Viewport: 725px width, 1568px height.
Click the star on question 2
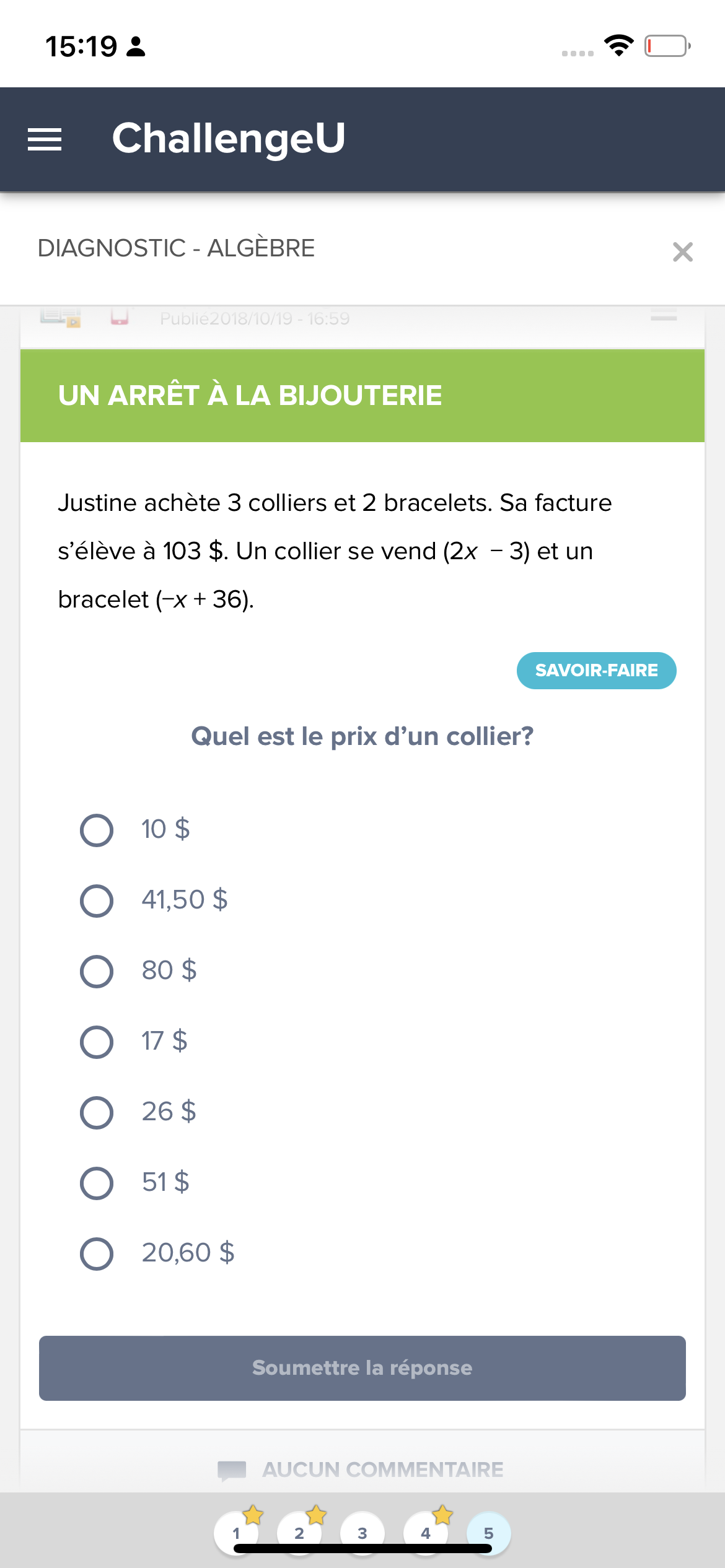316,1515
